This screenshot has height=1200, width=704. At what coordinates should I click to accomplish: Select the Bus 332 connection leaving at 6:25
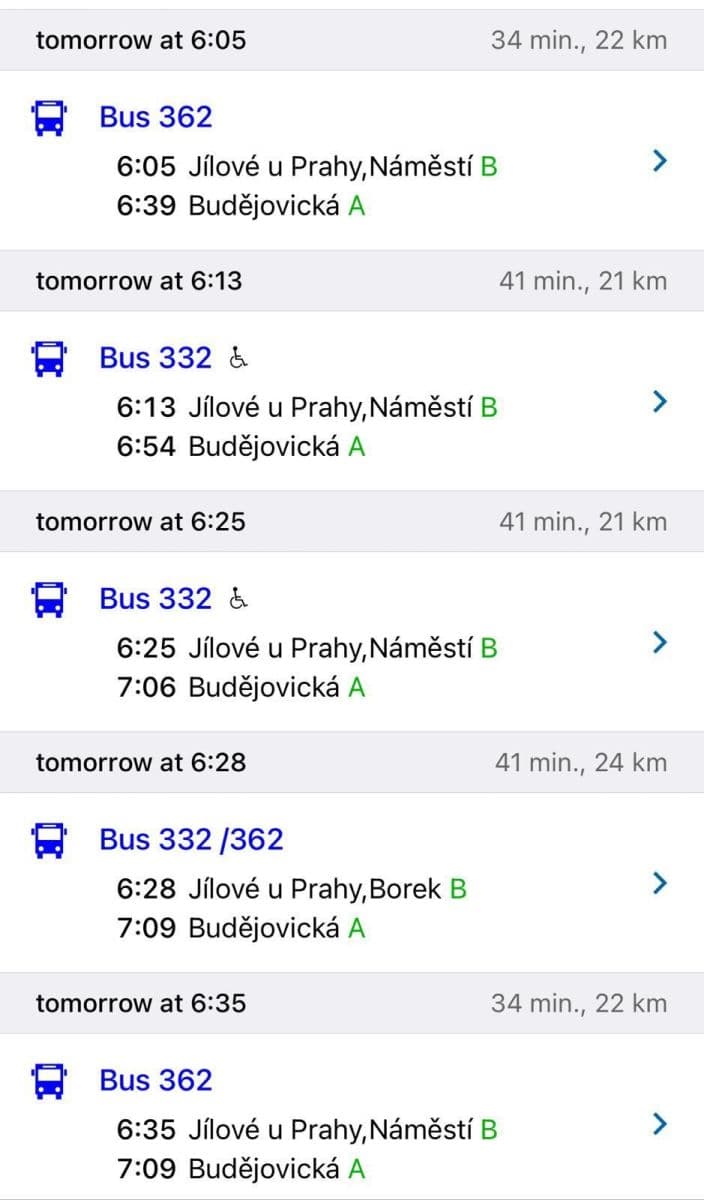pos(658,643)
